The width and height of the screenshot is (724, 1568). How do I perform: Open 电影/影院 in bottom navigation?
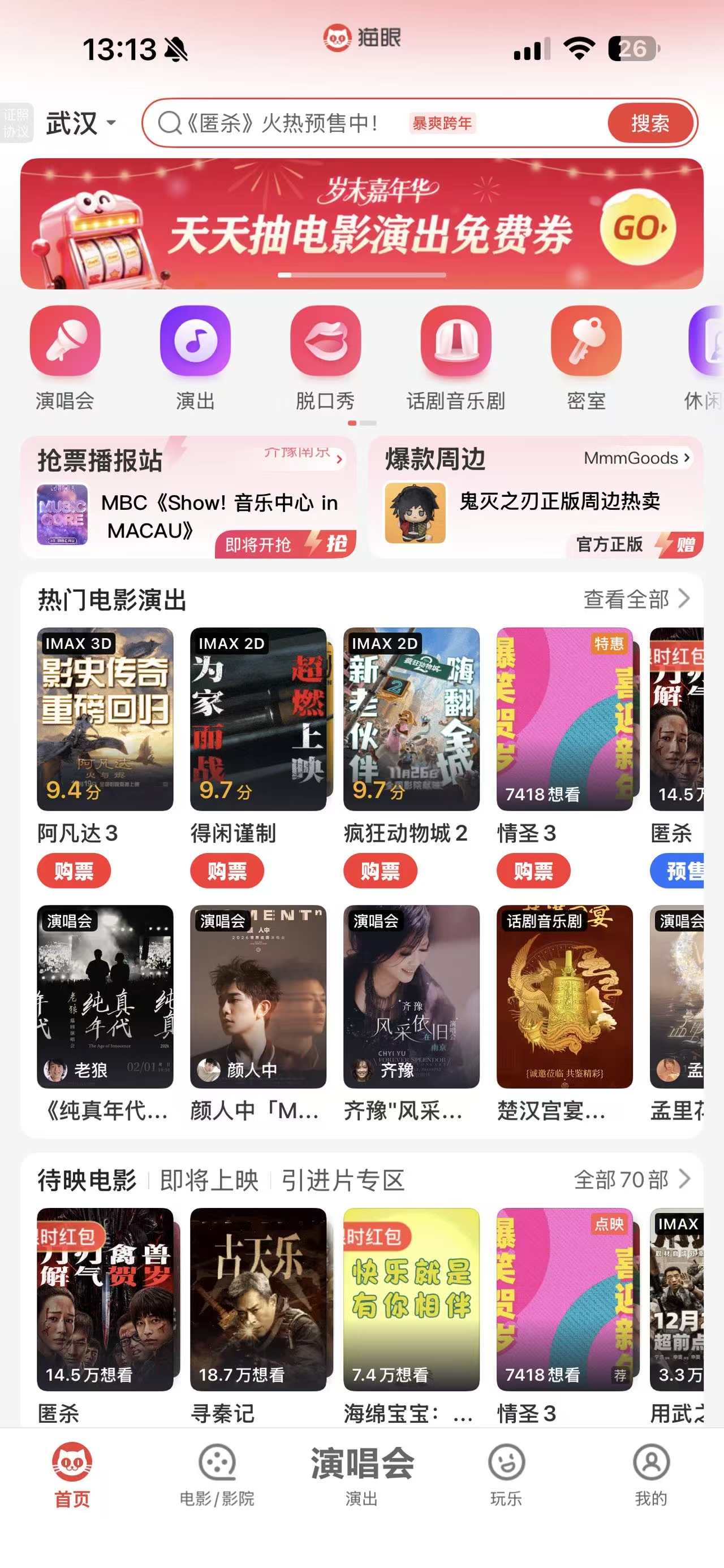coord(217,1474)
